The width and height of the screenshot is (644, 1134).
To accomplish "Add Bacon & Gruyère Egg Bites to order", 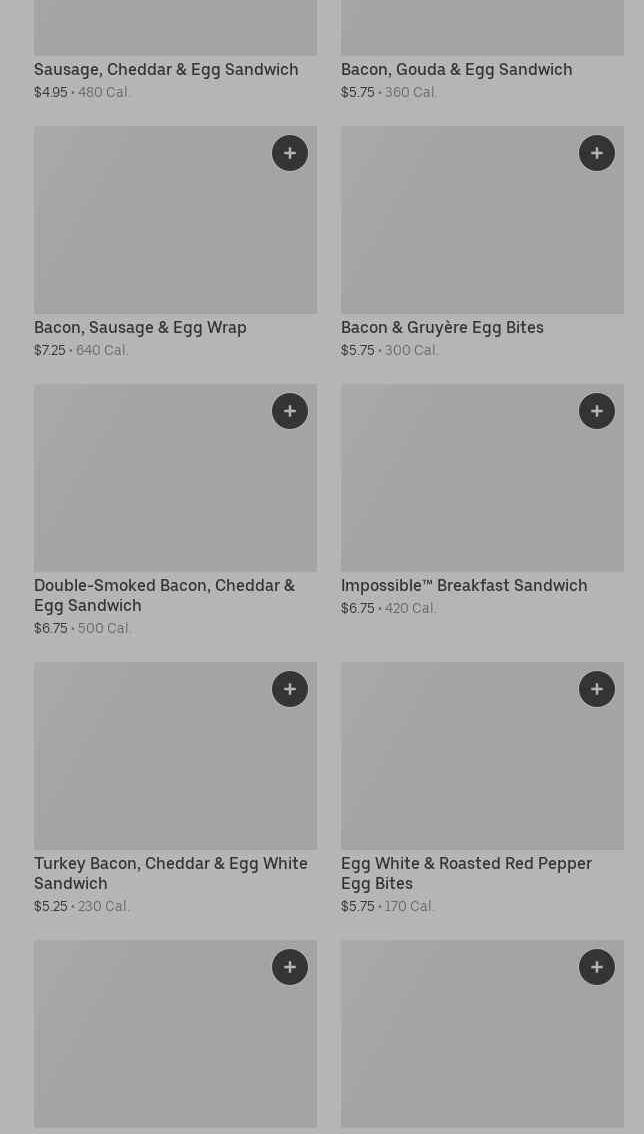I will (597, 153).
